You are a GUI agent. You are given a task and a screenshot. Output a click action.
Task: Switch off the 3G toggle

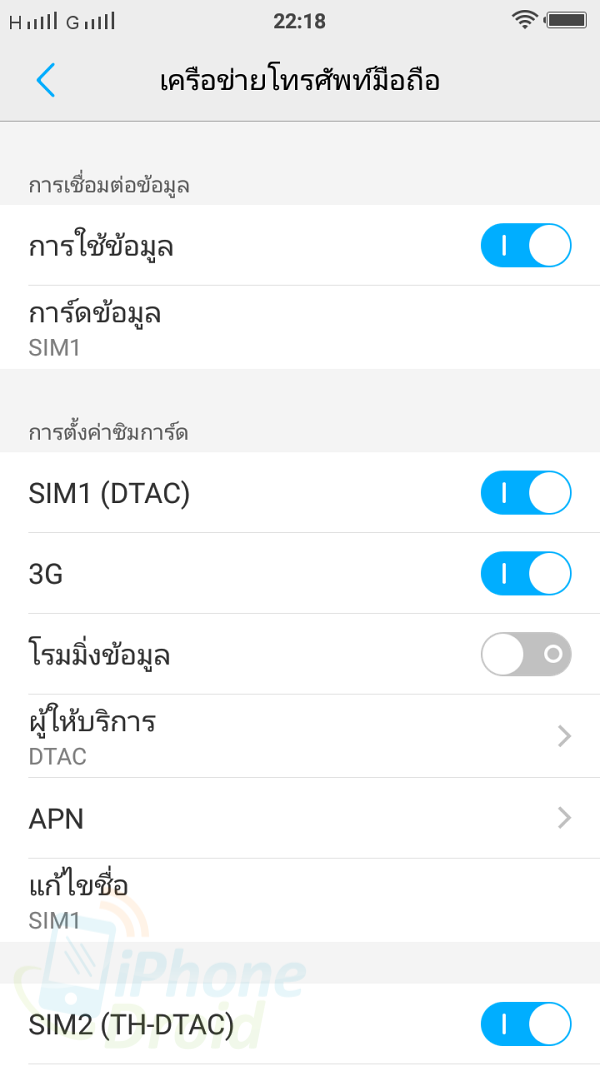(x=526, y=574)
